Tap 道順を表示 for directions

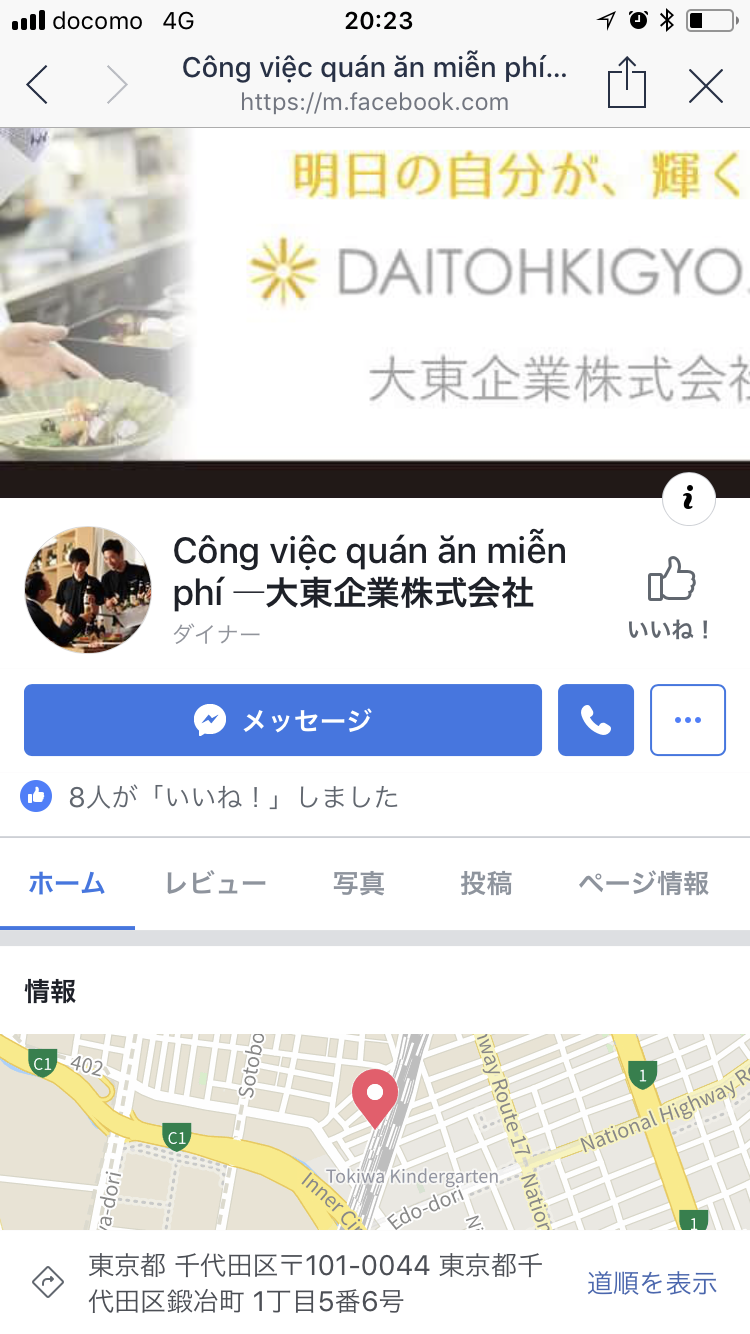coord(652,1283)
